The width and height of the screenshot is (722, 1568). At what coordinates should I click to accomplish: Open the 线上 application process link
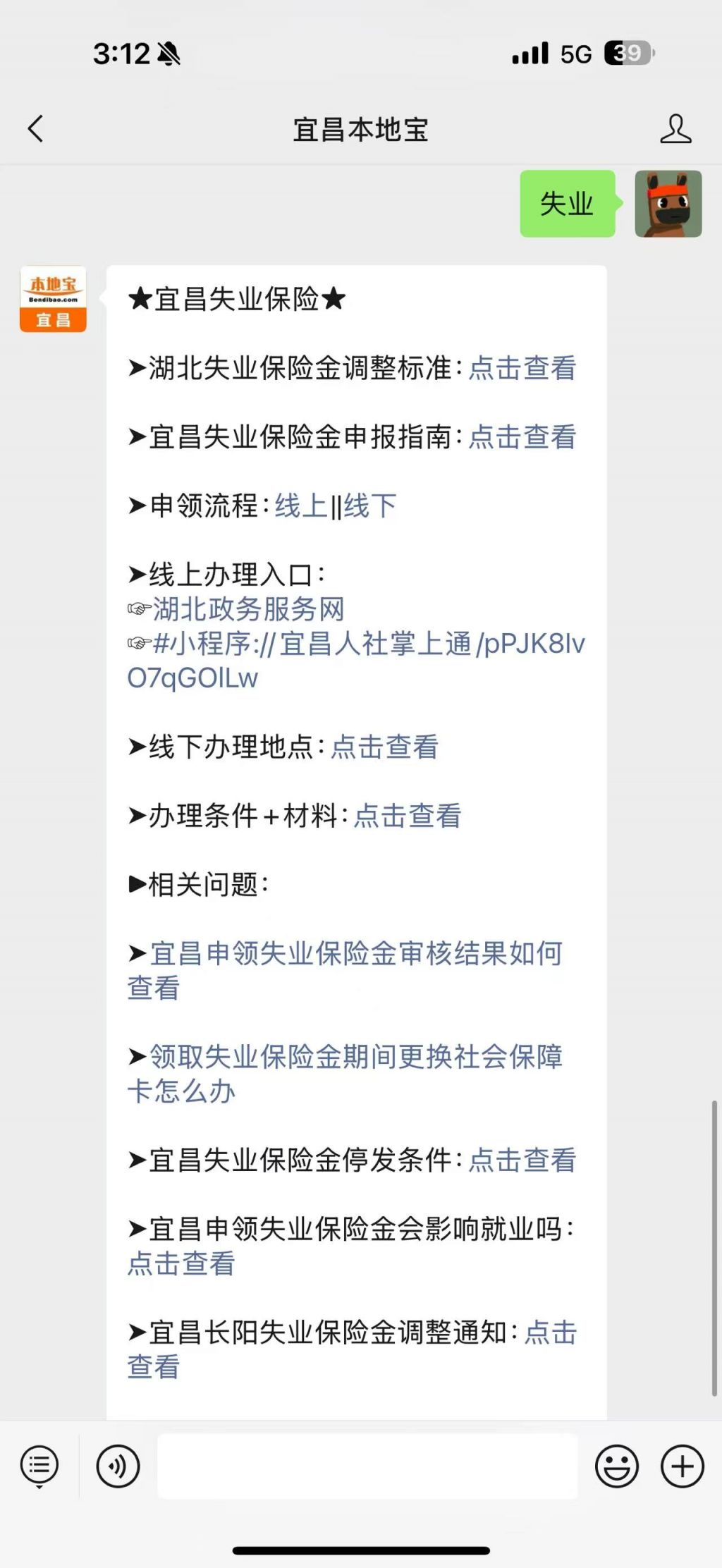(301, 506)
